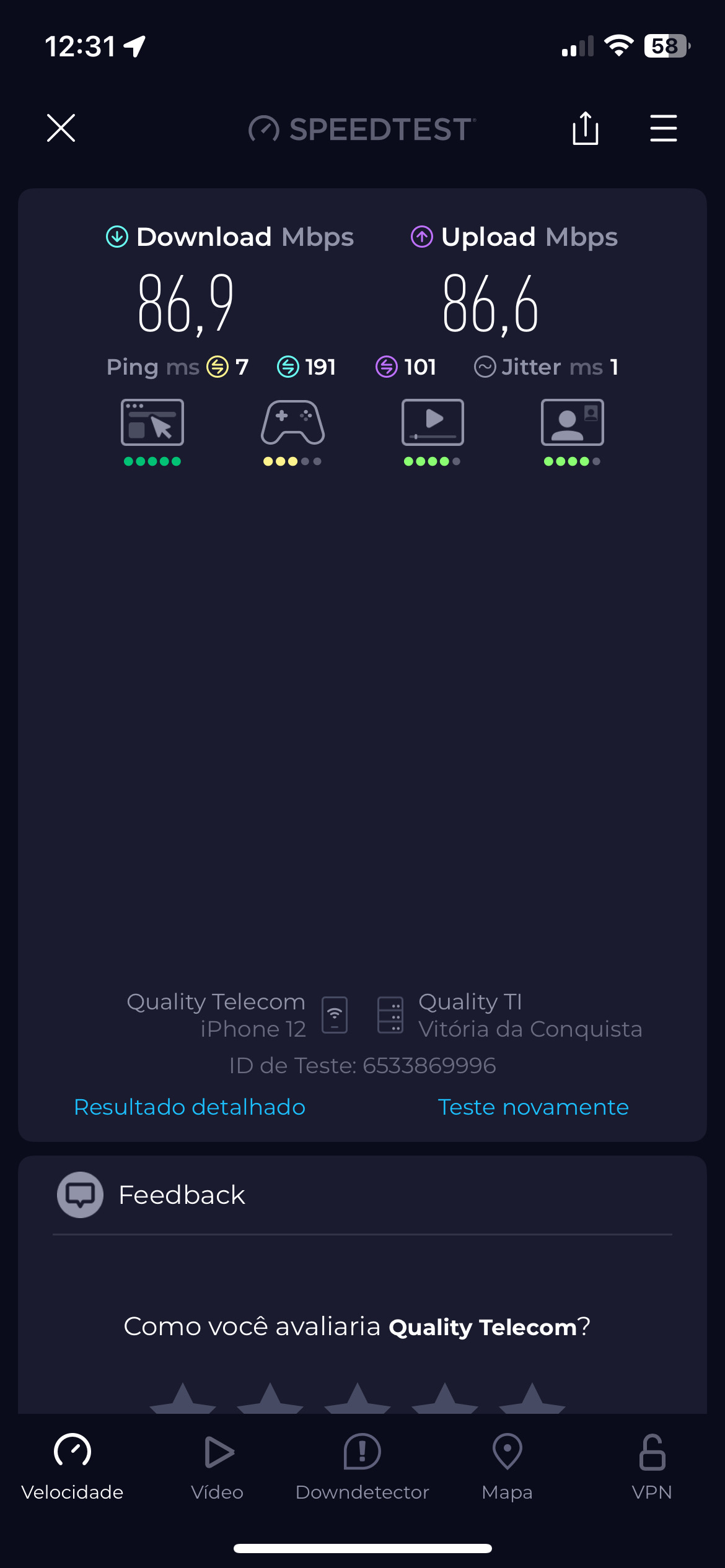Tap Teste novamente to rerun test
Image resolution: width=725 pixels, height=1568 pixels.
[x=533, y=1107]
